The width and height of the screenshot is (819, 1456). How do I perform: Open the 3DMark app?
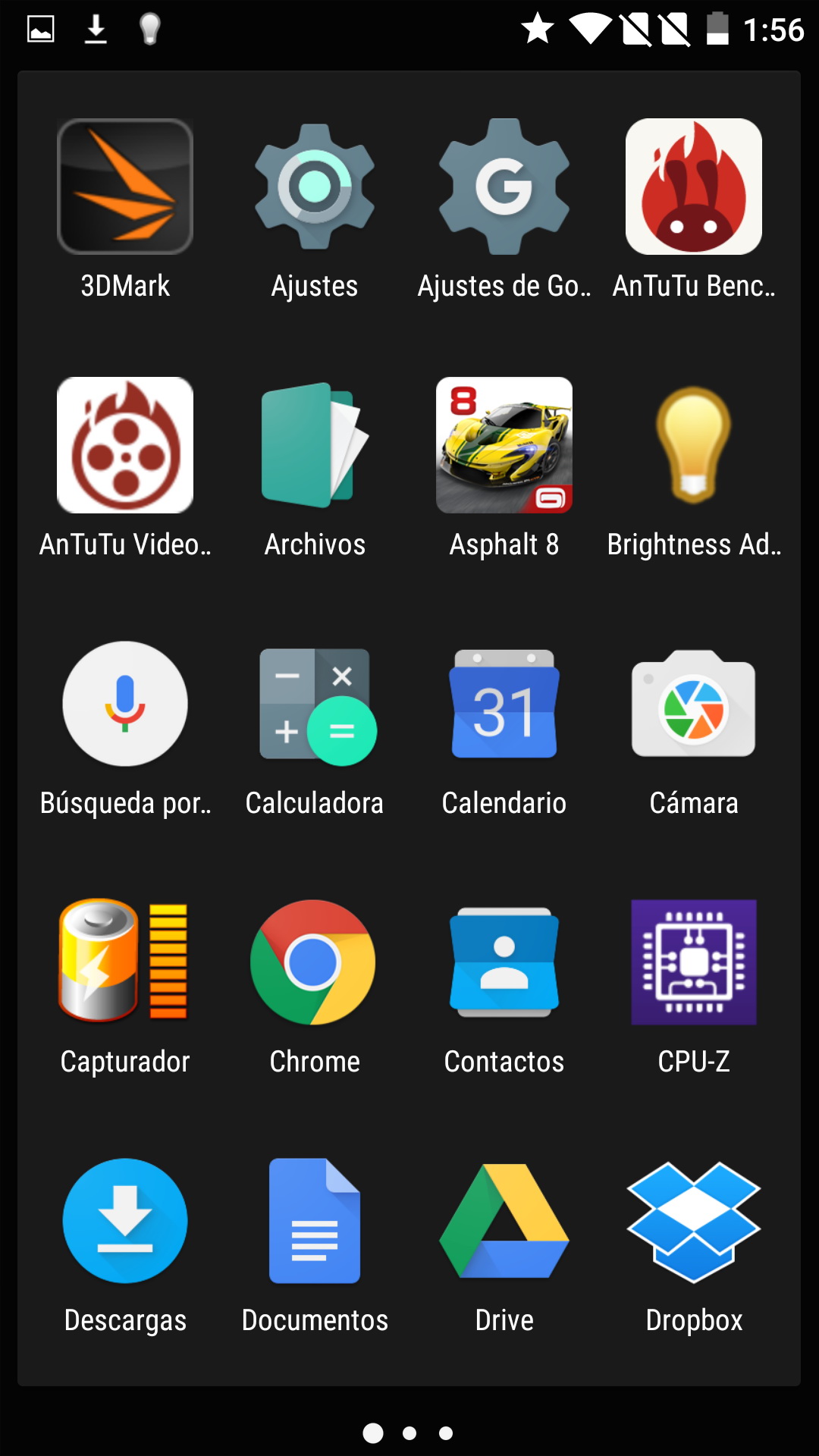click(x=125, y=187)
